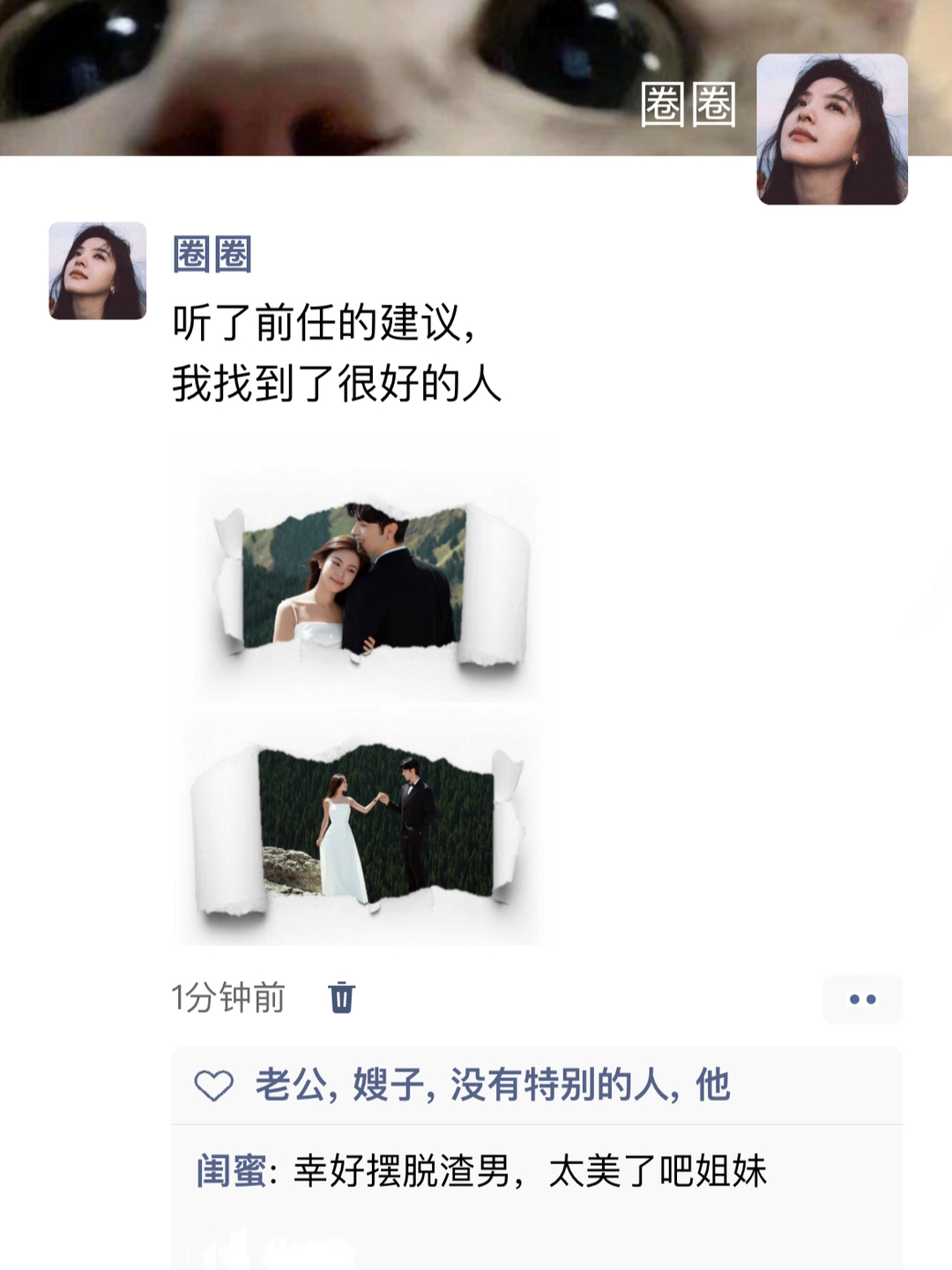Open 嫂子's profile from the likes
Image resolution: width=952 pixels, height=1270 pixels.
tap(388, 1085)
